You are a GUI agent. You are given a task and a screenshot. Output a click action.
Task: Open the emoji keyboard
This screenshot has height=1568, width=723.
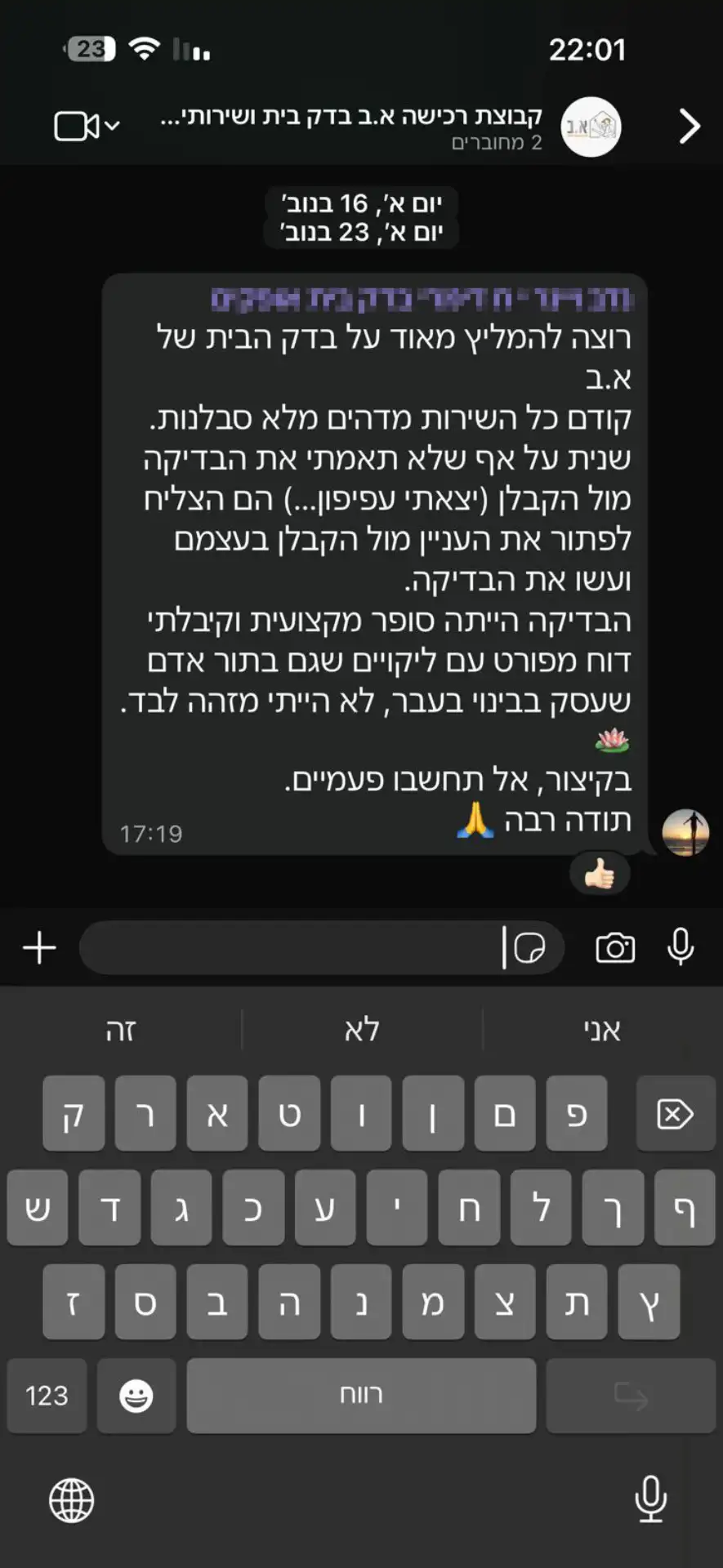point(136,1396)
